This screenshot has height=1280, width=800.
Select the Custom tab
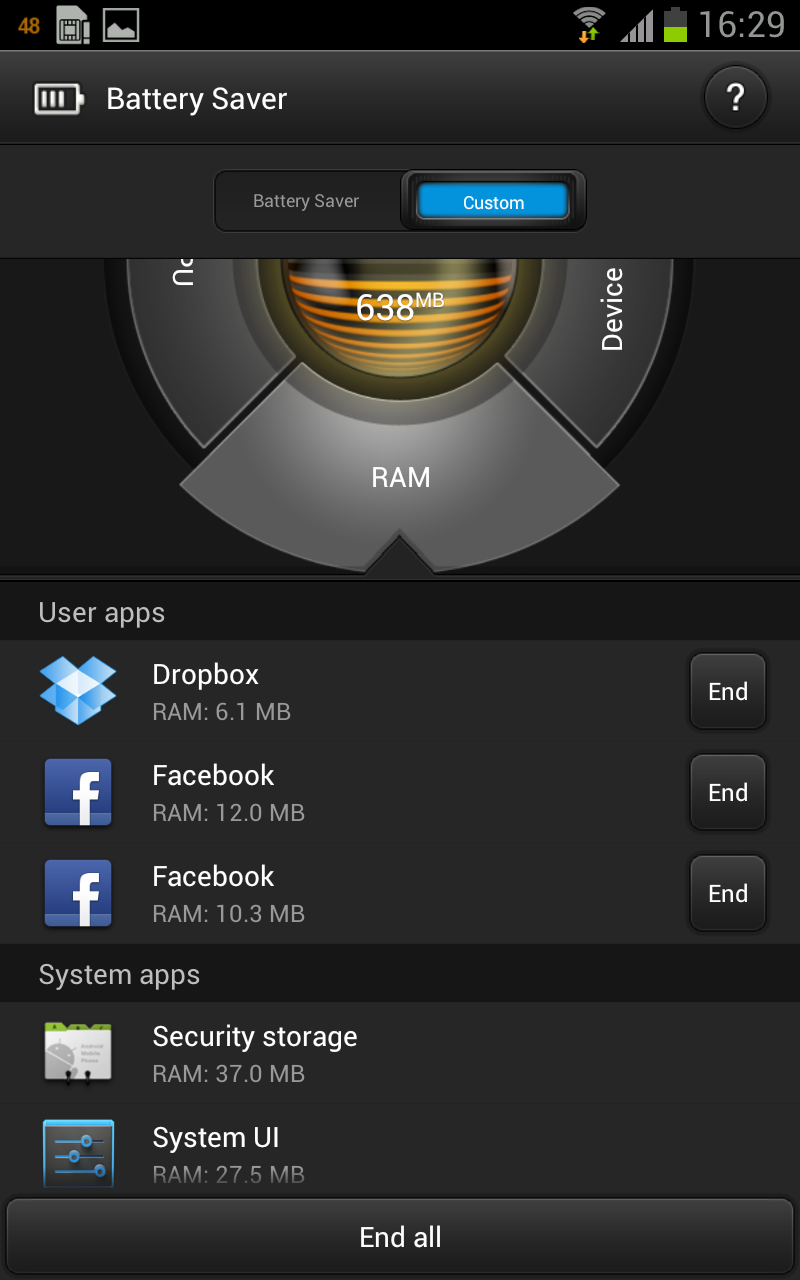pos(493,202)
